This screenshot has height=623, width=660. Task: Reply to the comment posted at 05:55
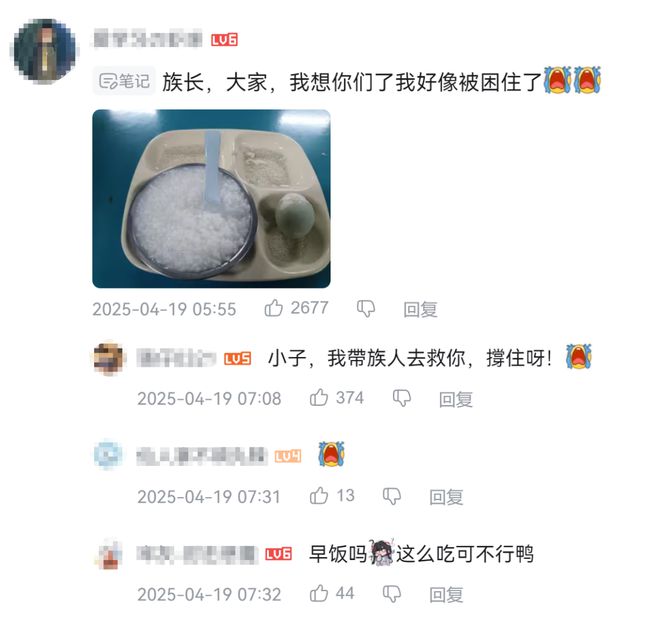(420, 310)
